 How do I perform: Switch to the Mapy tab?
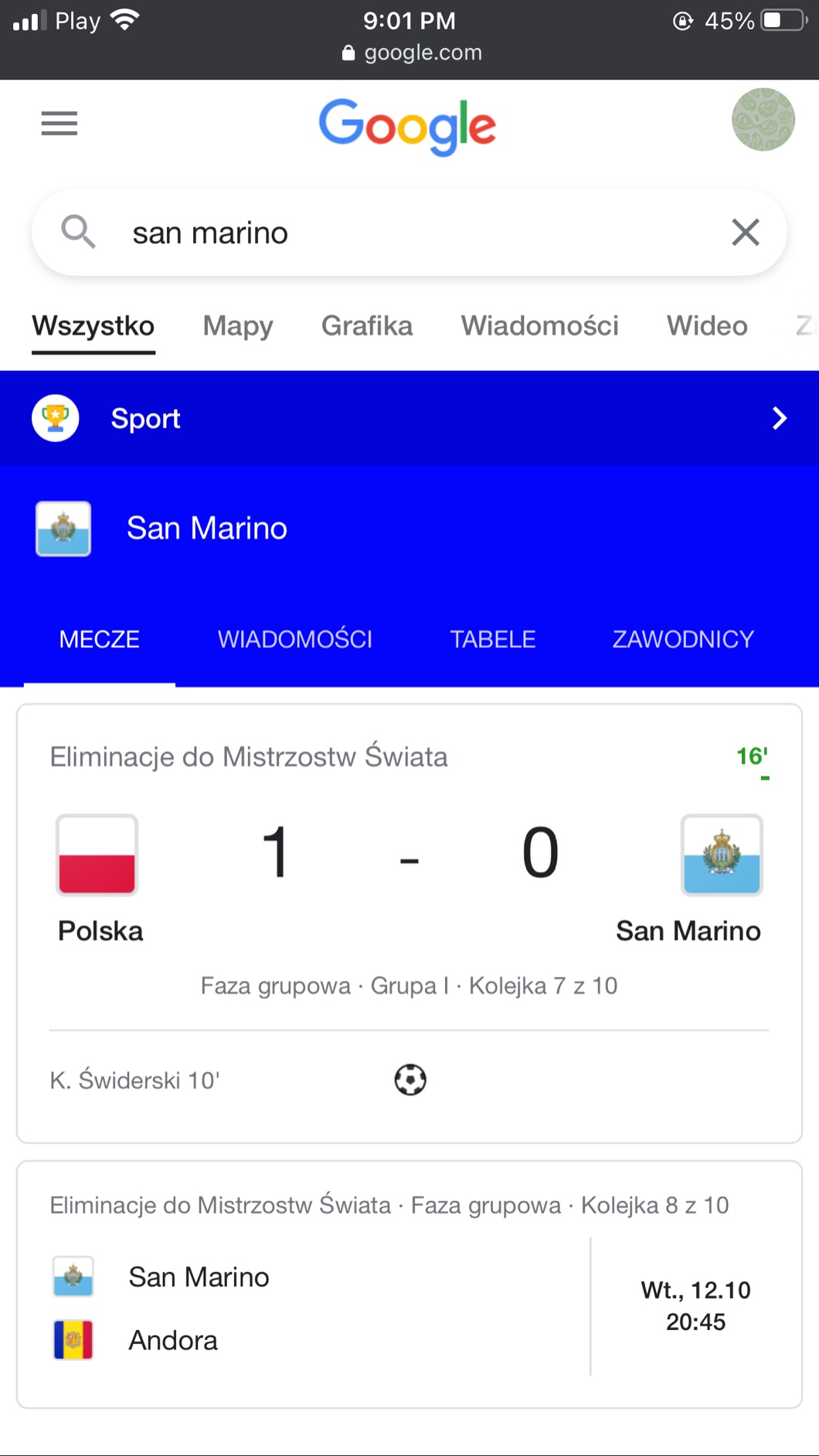[237, 326]
